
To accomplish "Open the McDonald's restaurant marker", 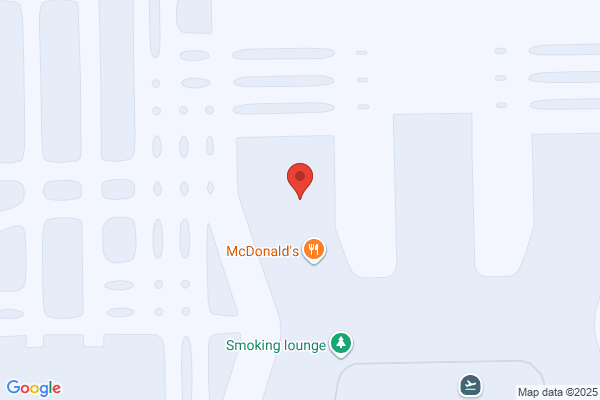I will [314, 250].
